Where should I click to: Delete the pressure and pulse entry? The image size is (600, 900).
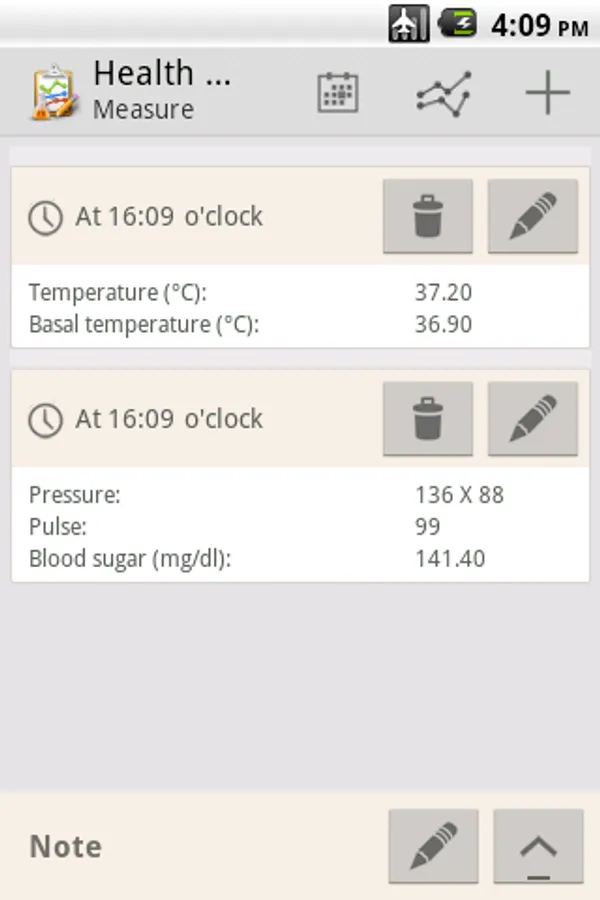(x=428, y=418)
